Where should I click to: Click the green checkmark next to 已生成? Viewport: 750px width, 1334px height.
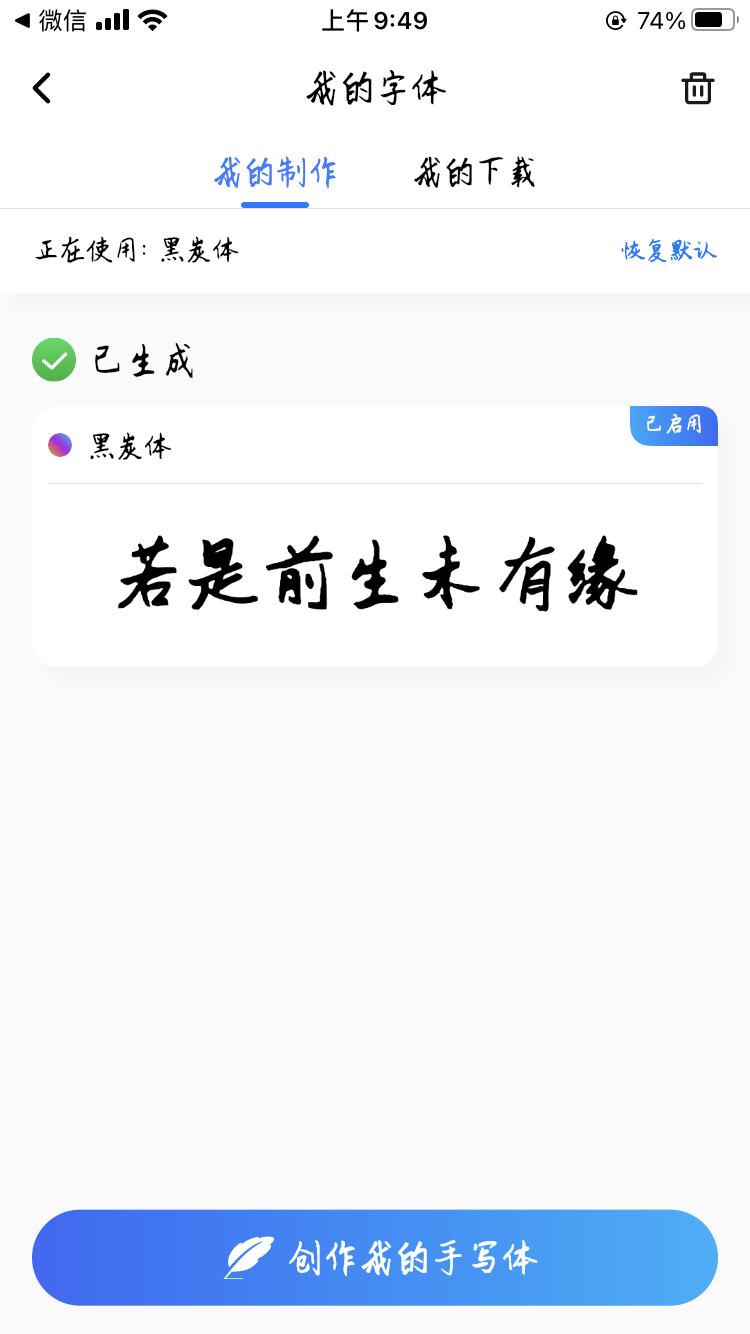pyautogui.click(x=54, y=360)
